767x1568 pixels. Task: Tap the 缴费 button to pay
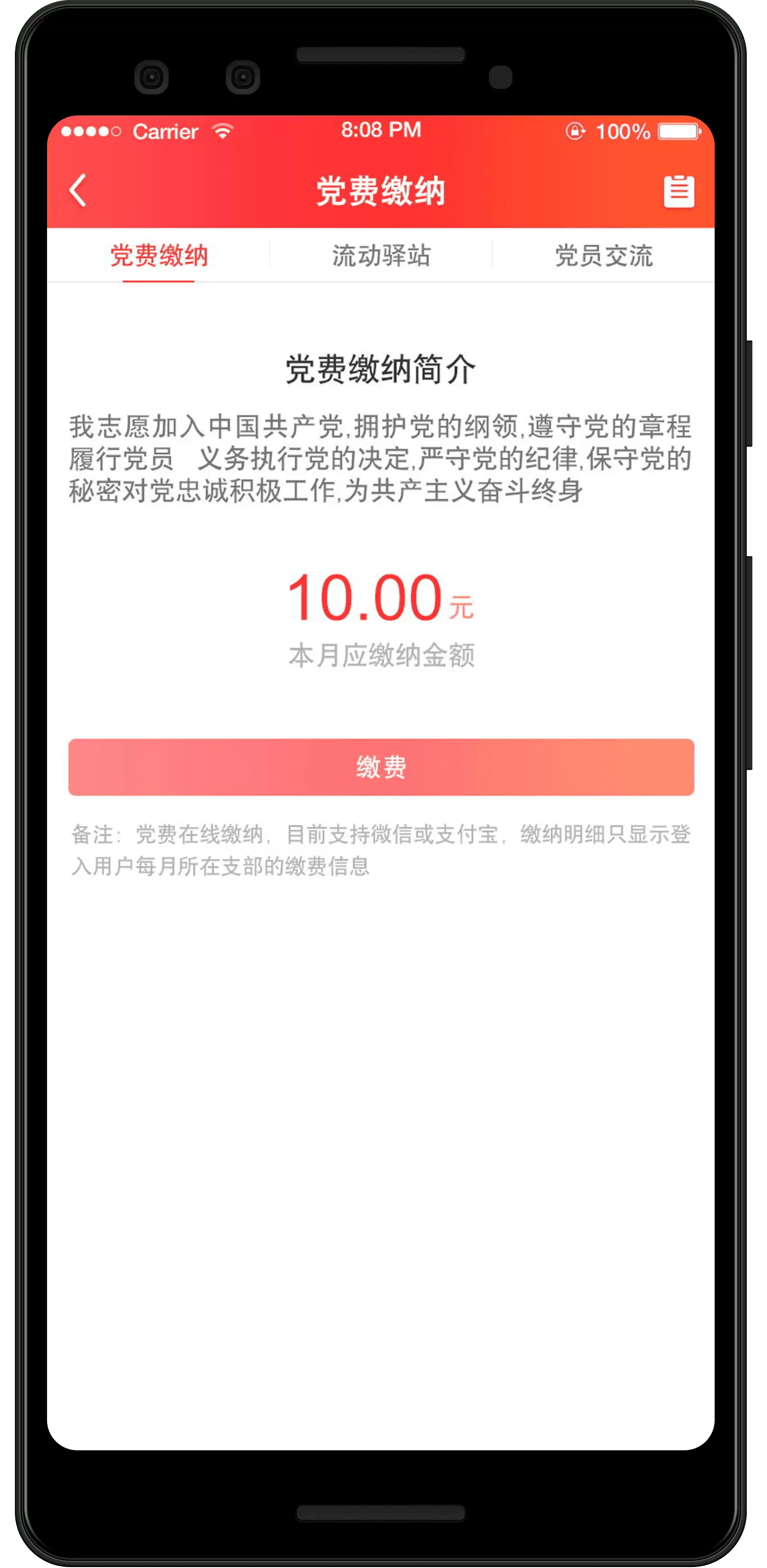click(x=381, y=767)
